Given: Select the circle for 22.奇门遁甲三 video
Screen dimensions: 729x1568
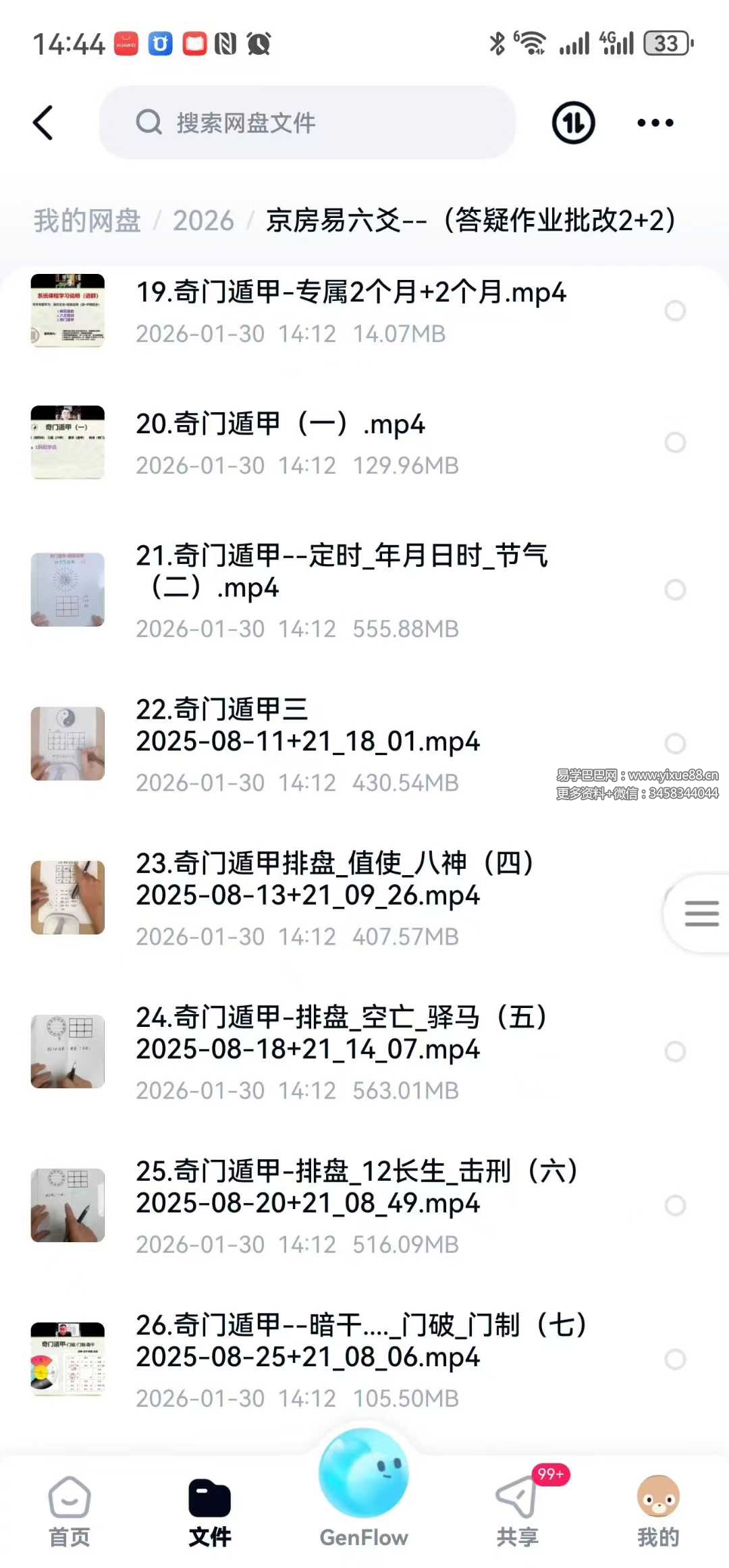Looking at the screenshot, I should pyautogui.click(x=675, y=744).
